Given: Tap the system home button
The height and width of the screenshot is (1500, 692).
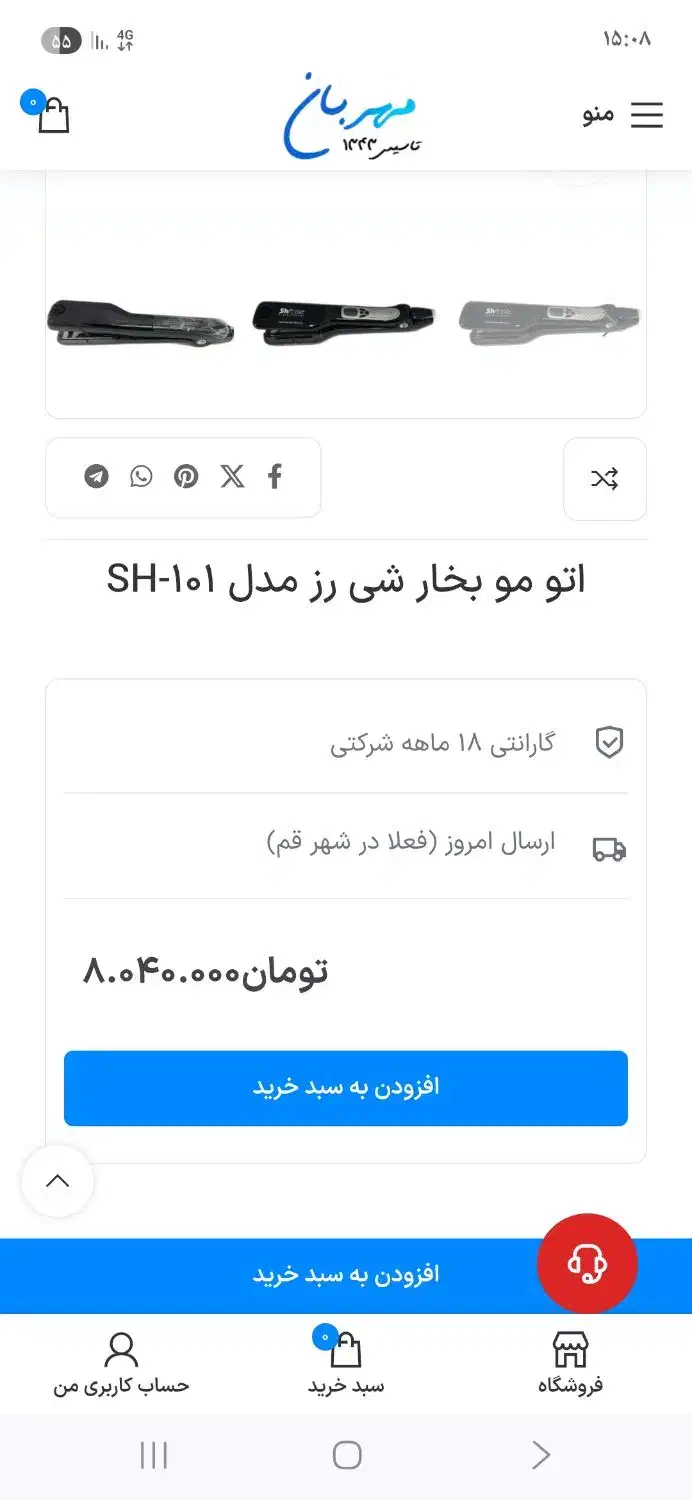Looking at the screenshot, I should (x=346, y=1455).
